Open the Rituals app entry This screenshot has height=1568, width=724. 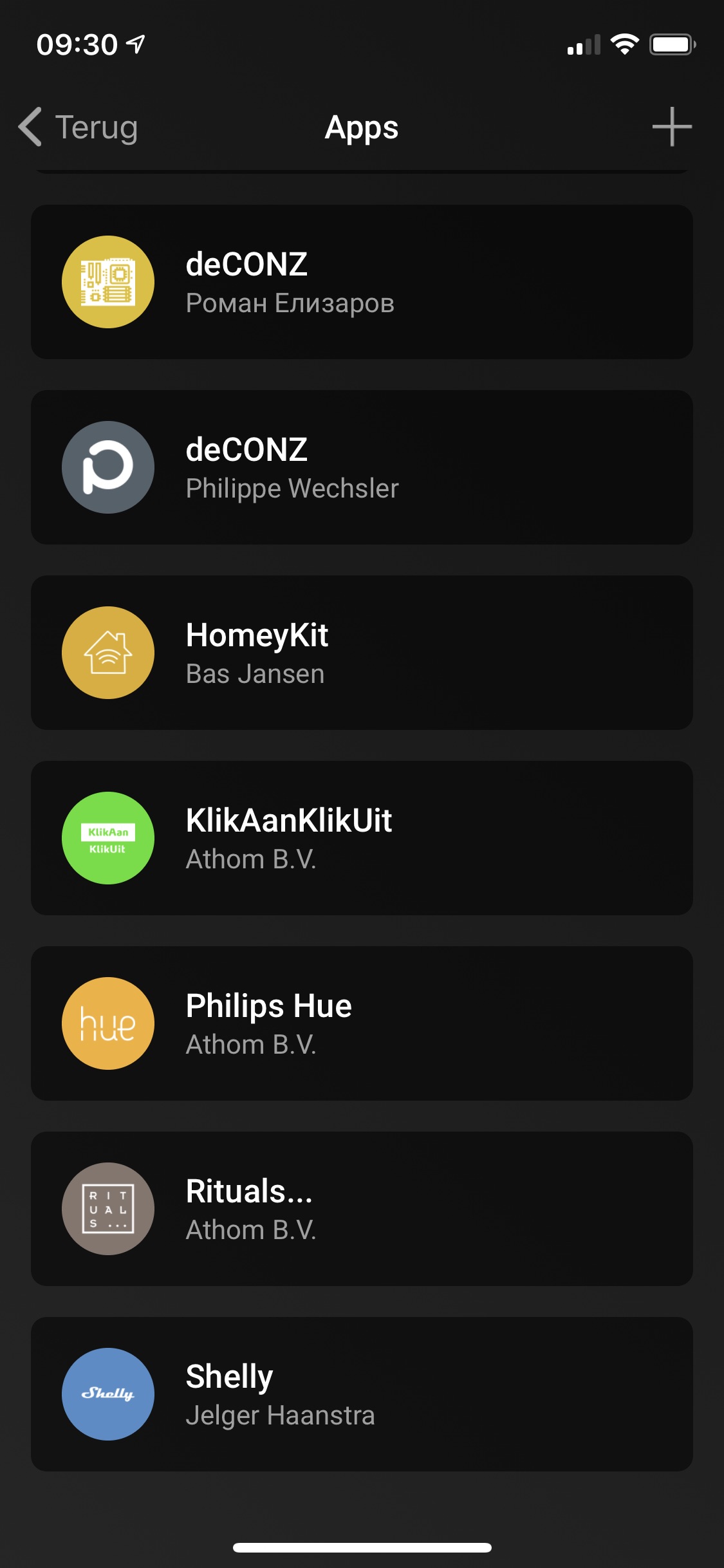click(362, 1209)
